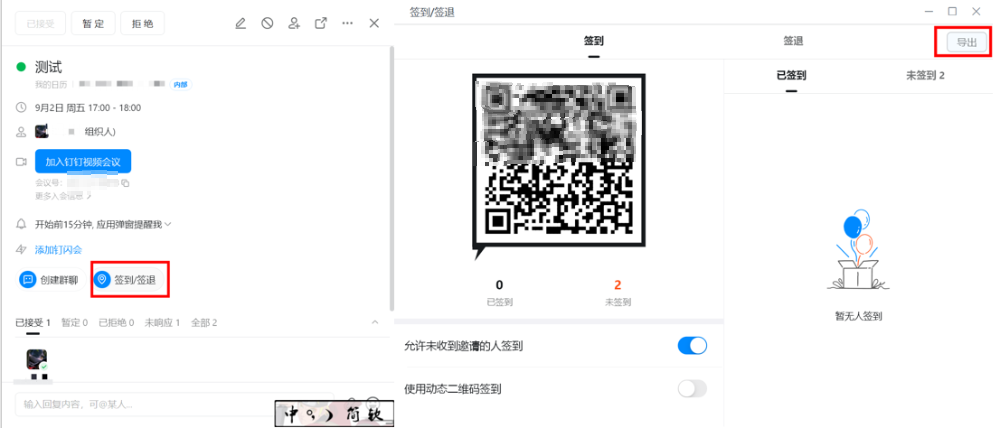
Task: View the 未签到 2 list
Action: click(x=925, y=75)
